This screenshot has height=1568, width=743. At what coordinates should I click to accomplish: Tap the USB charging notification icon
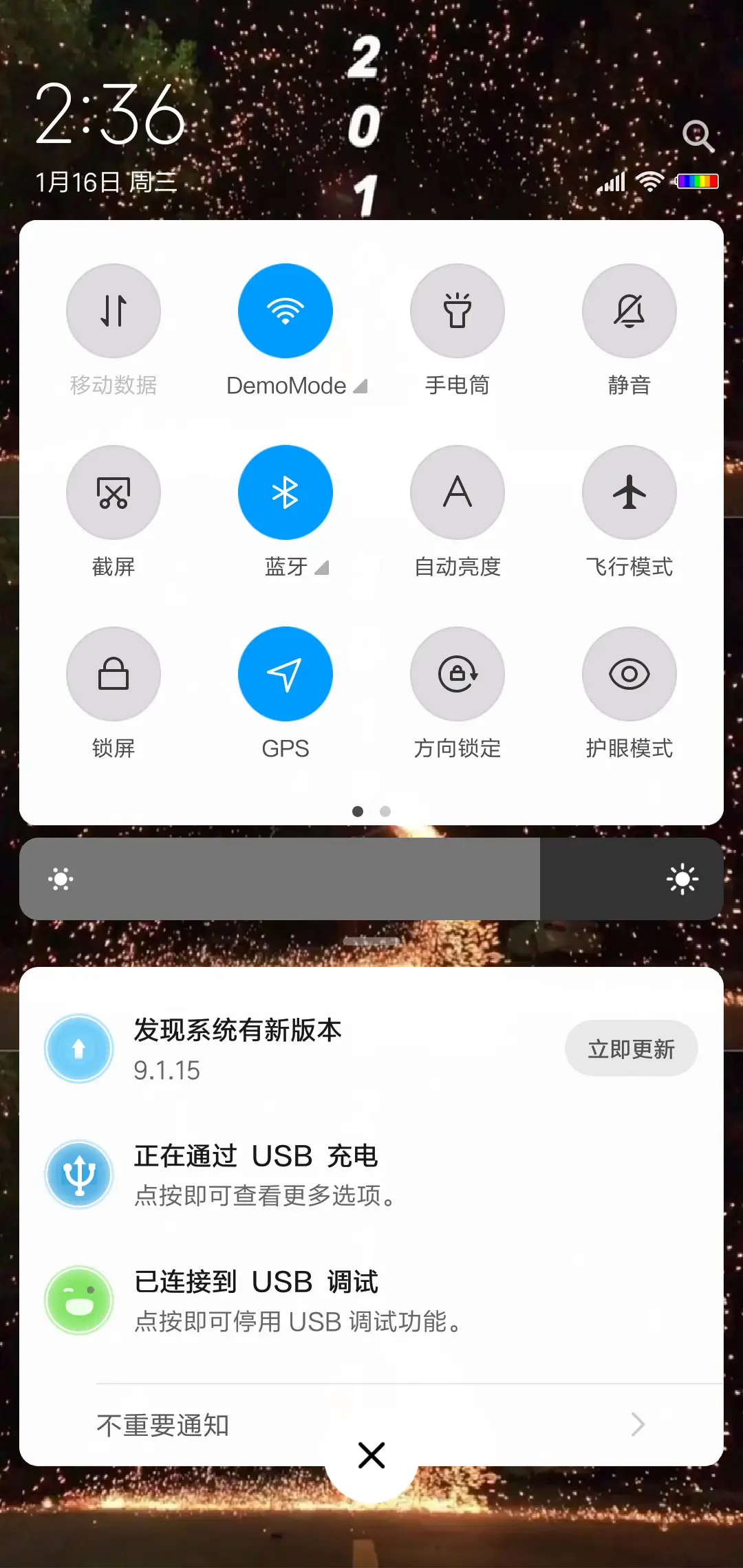78,1174
